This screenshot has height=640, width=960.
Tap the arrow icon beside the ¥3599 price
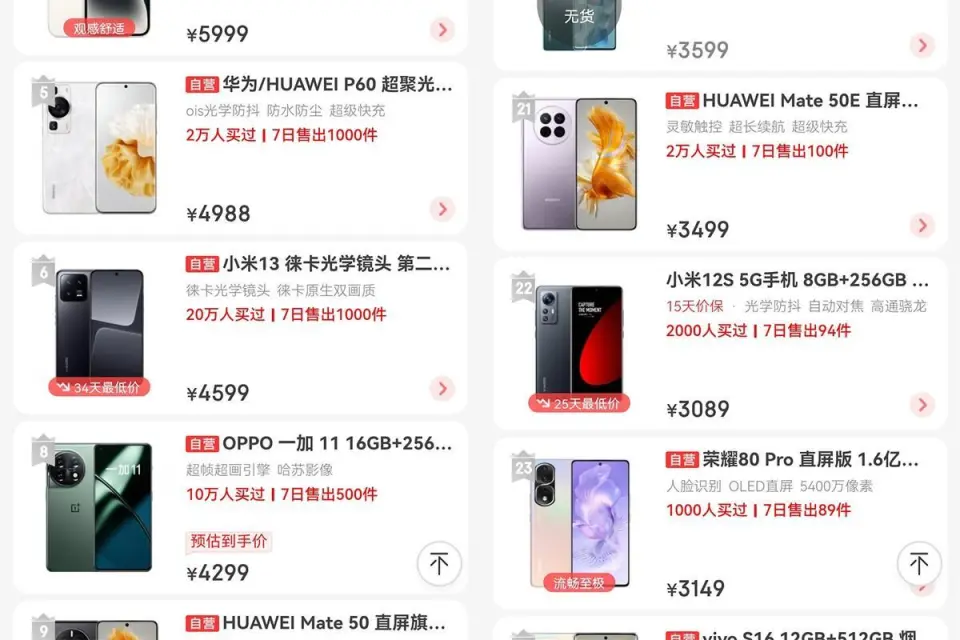click(x=922, y=45)
